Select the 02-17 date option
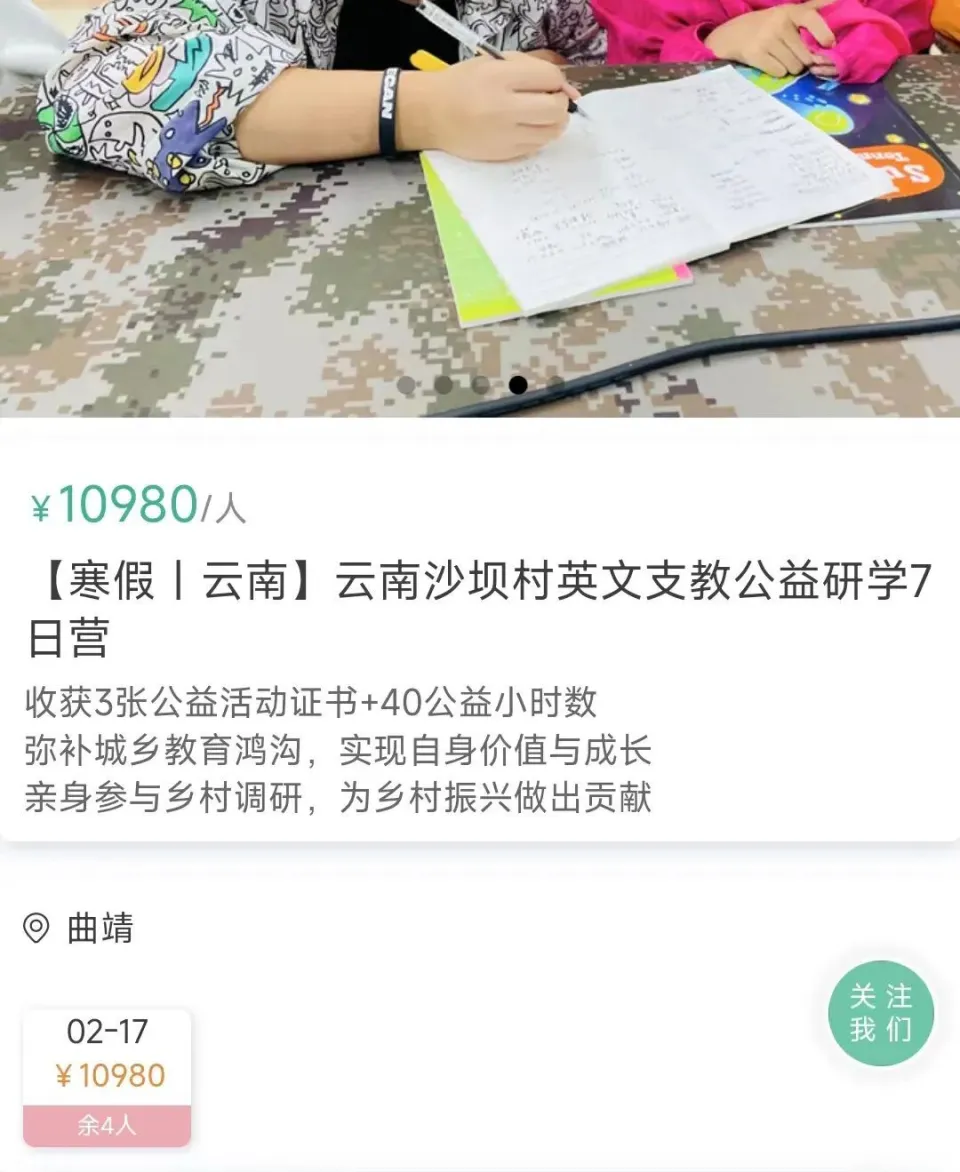This screenshot has width=960, height=1172. tap(107, 1076)
